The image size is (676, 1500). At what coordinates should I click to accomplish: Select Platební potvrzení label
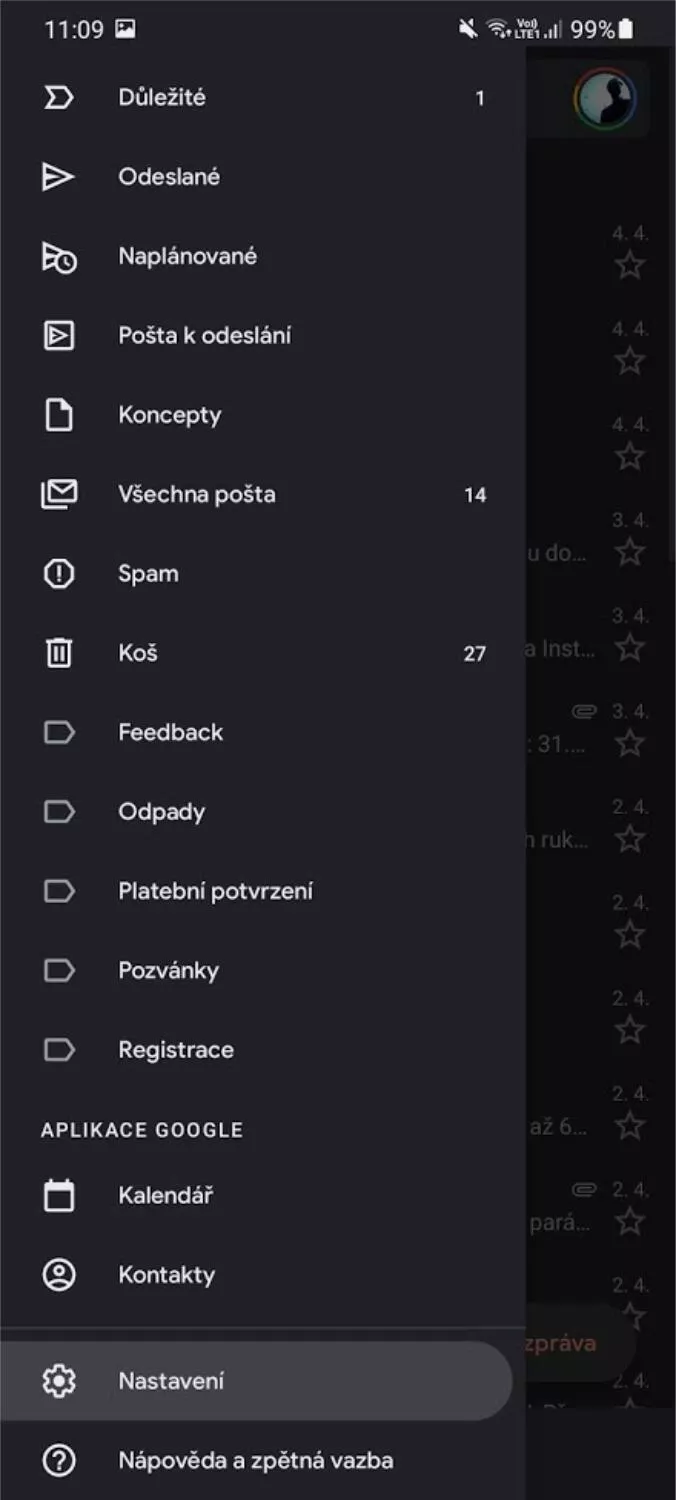262,891
